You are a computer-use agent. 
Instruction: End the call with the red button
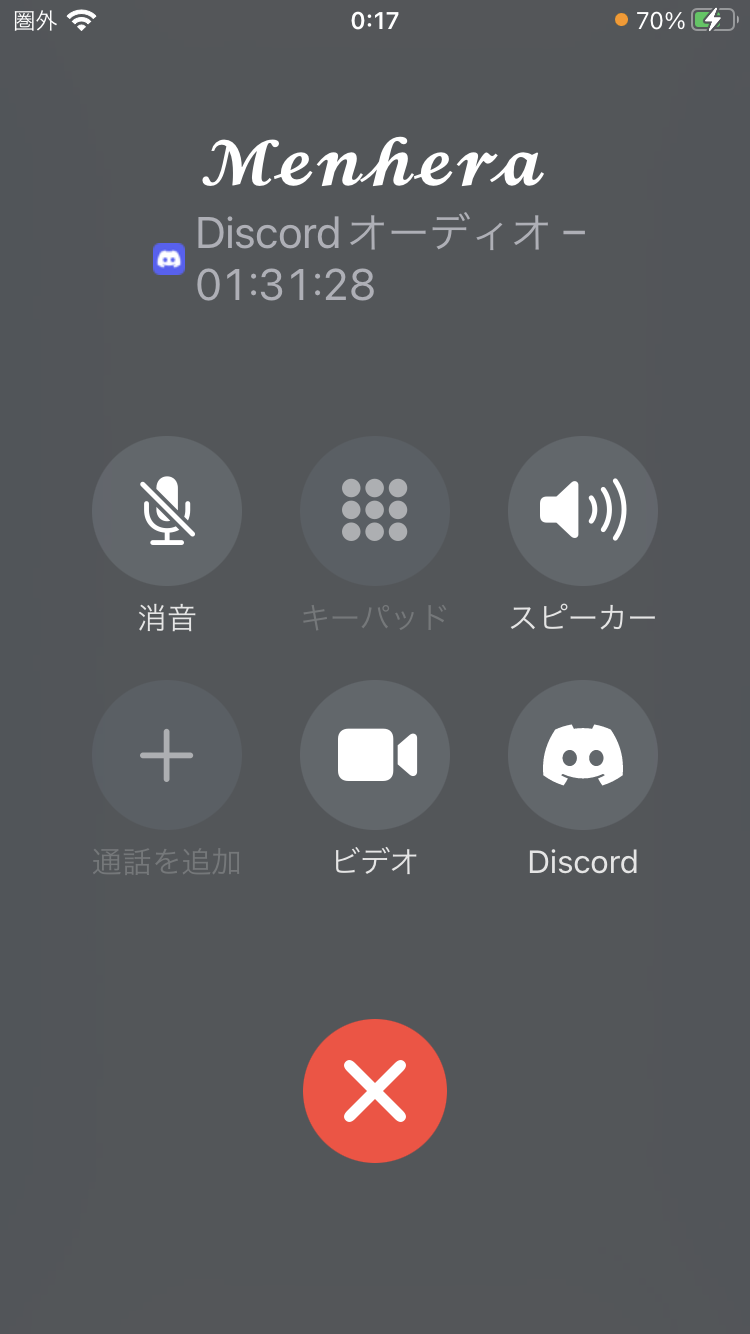pyautogui.click(x=375, y=1091)
